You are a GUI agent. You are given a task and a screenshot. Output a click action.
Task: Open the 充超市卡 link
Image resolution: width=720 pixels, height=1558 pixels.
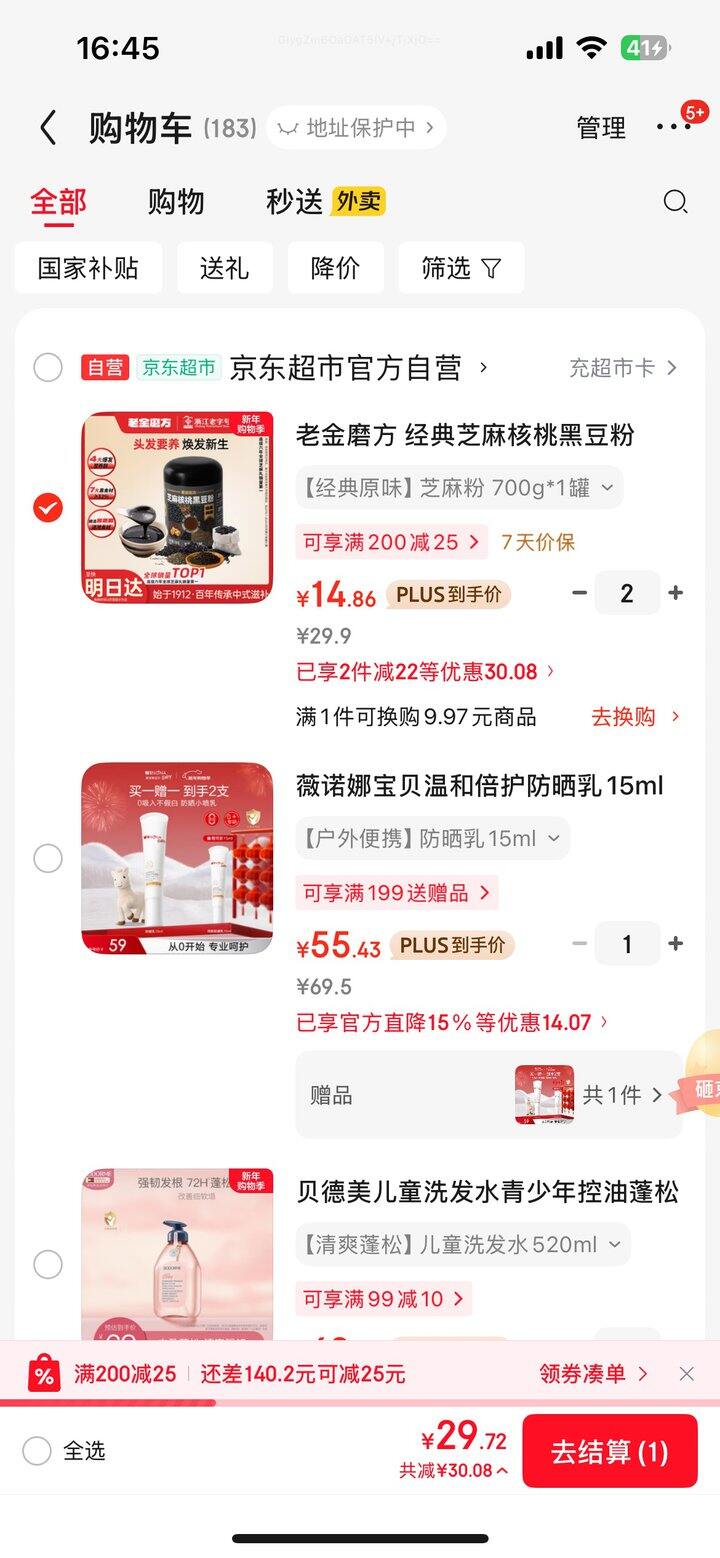click(x=622, y=368)
